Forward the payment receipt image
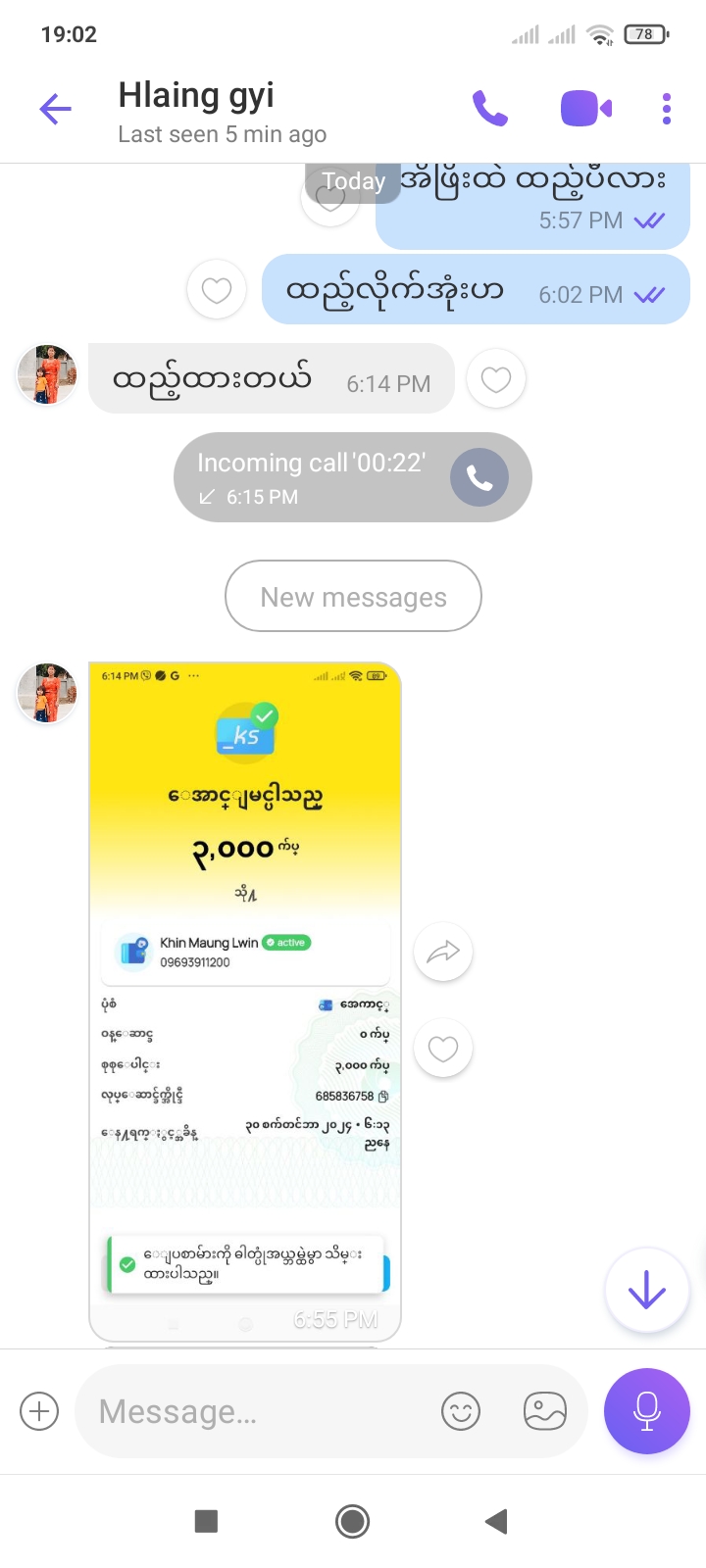706x1568 pixels. click(x=443, y=952)
